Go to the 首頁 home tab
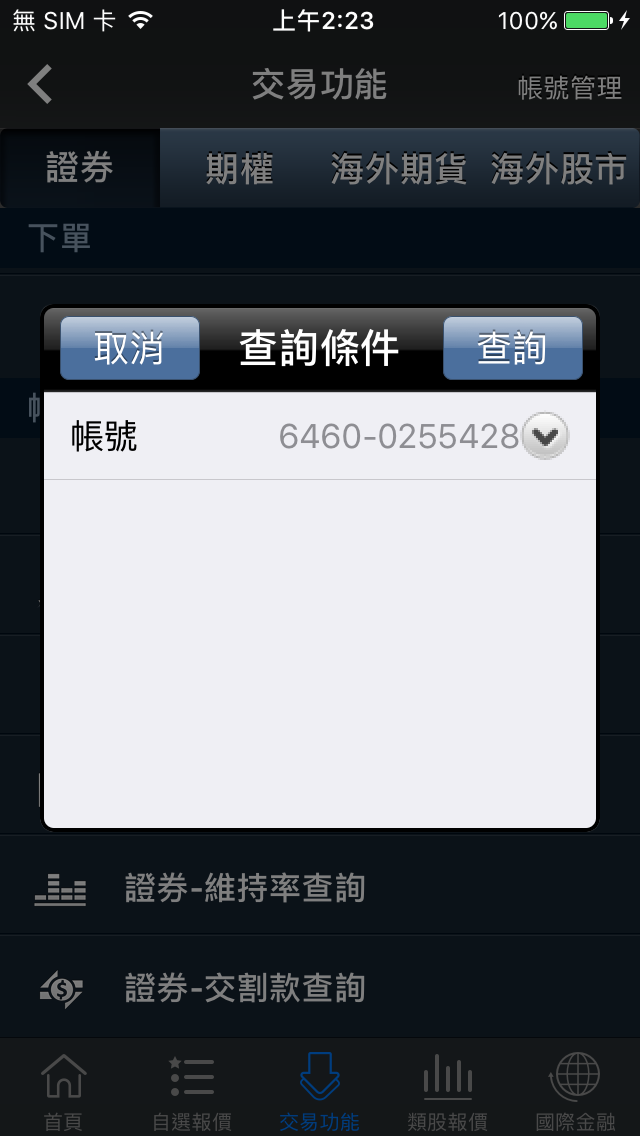The height and width of the screenshot is (1136, 640). (x=63, y=1092)
